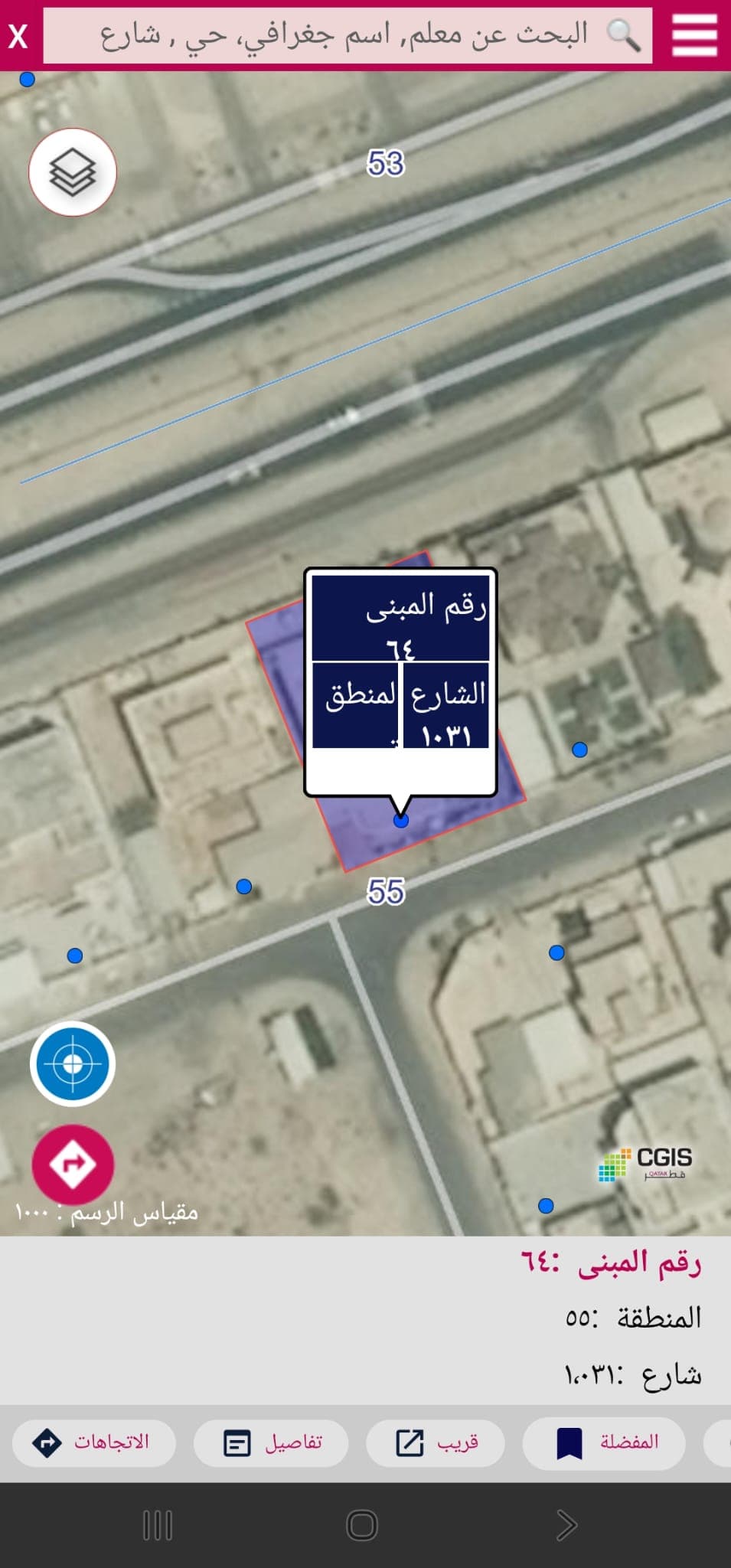The height and width of the screenshot is (1568, 731).
Task: Tap the pink directions floating button
Action: 73,1165
